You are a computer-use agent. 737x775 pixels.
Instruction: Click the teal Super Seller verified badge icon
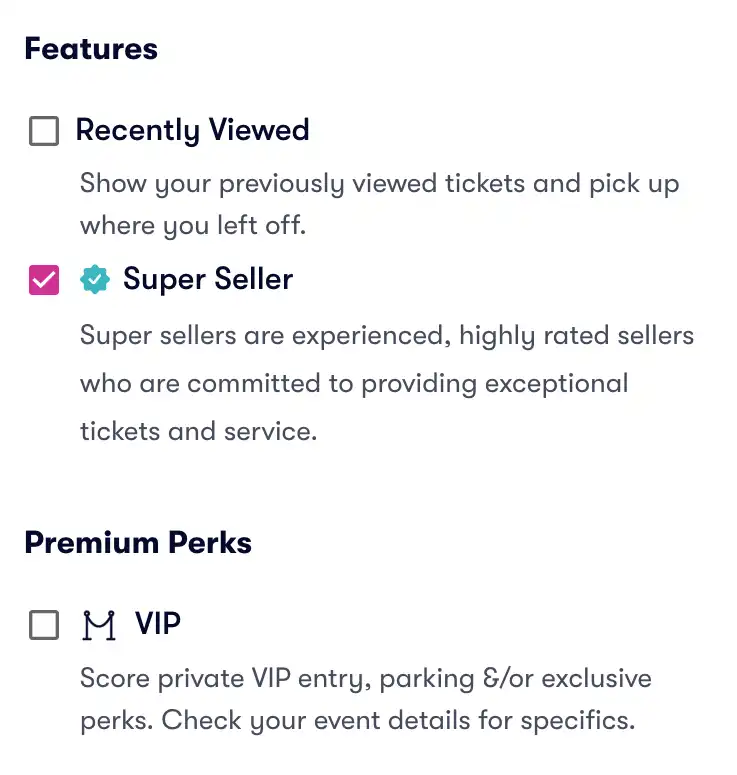point(95,280)
